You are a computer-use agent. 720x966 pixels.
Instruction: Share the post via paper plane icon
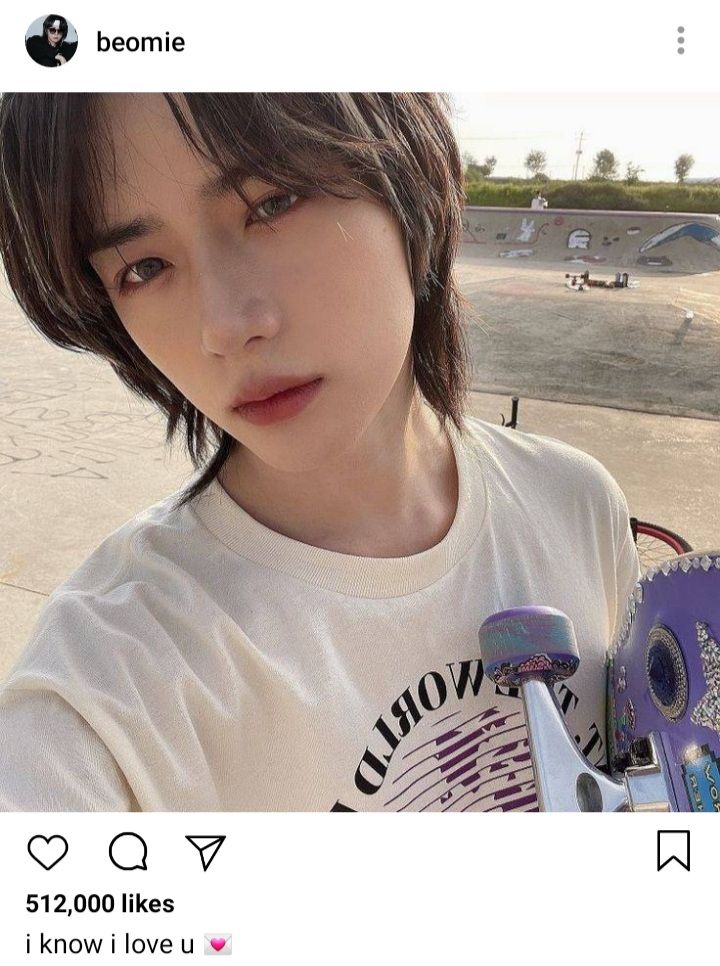[x=206, y=852]
